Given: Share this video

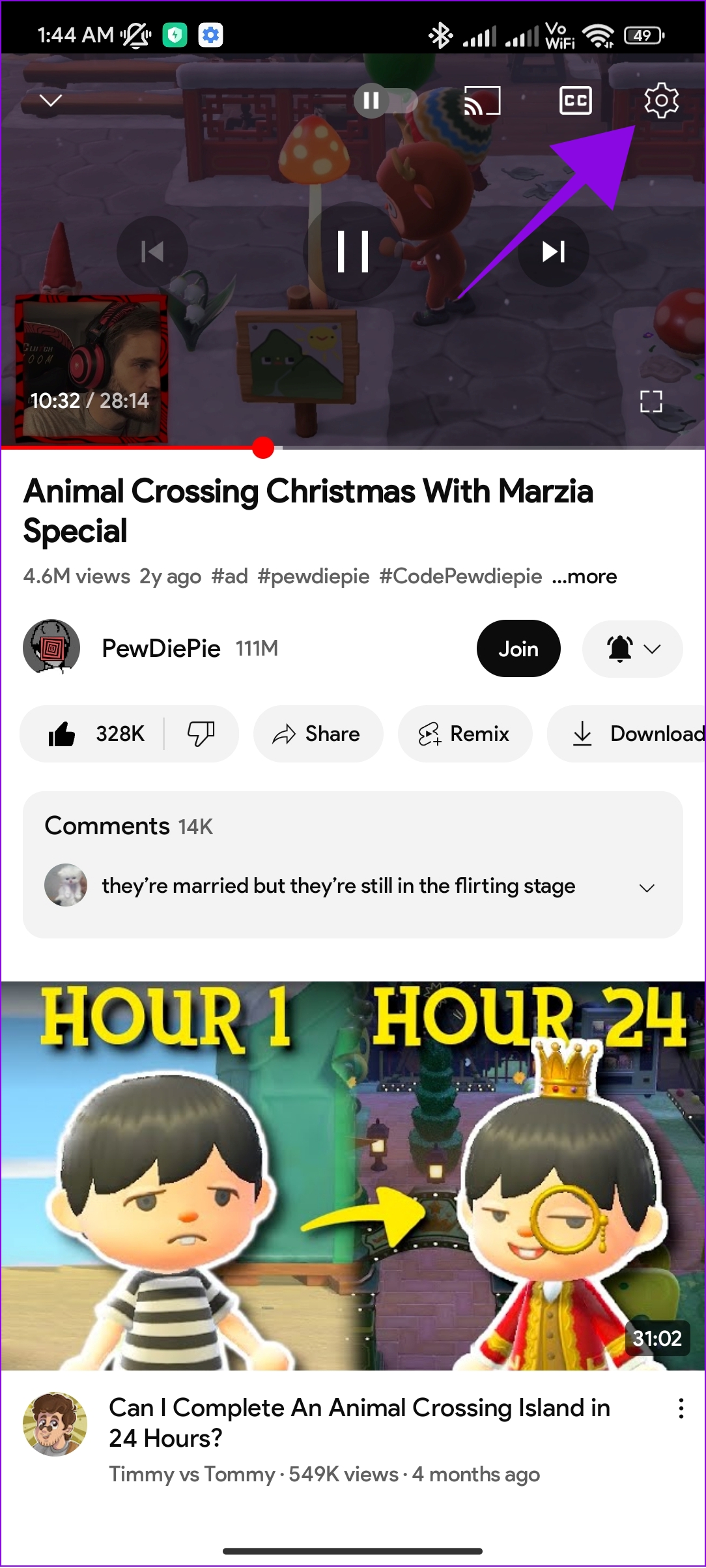Looking at the screenshot, I should 318,734.
